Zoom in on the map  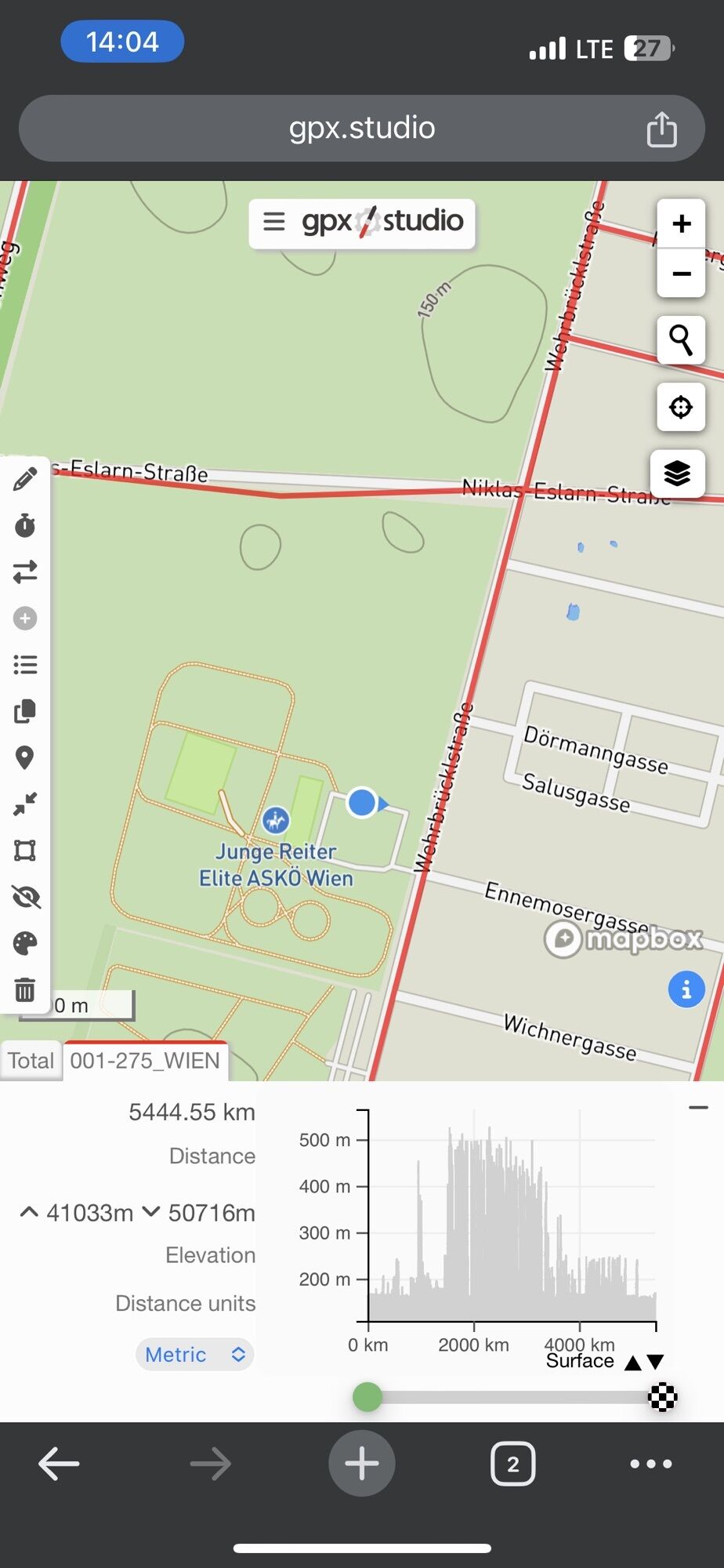pyautogui.click(x=681, y=224)
